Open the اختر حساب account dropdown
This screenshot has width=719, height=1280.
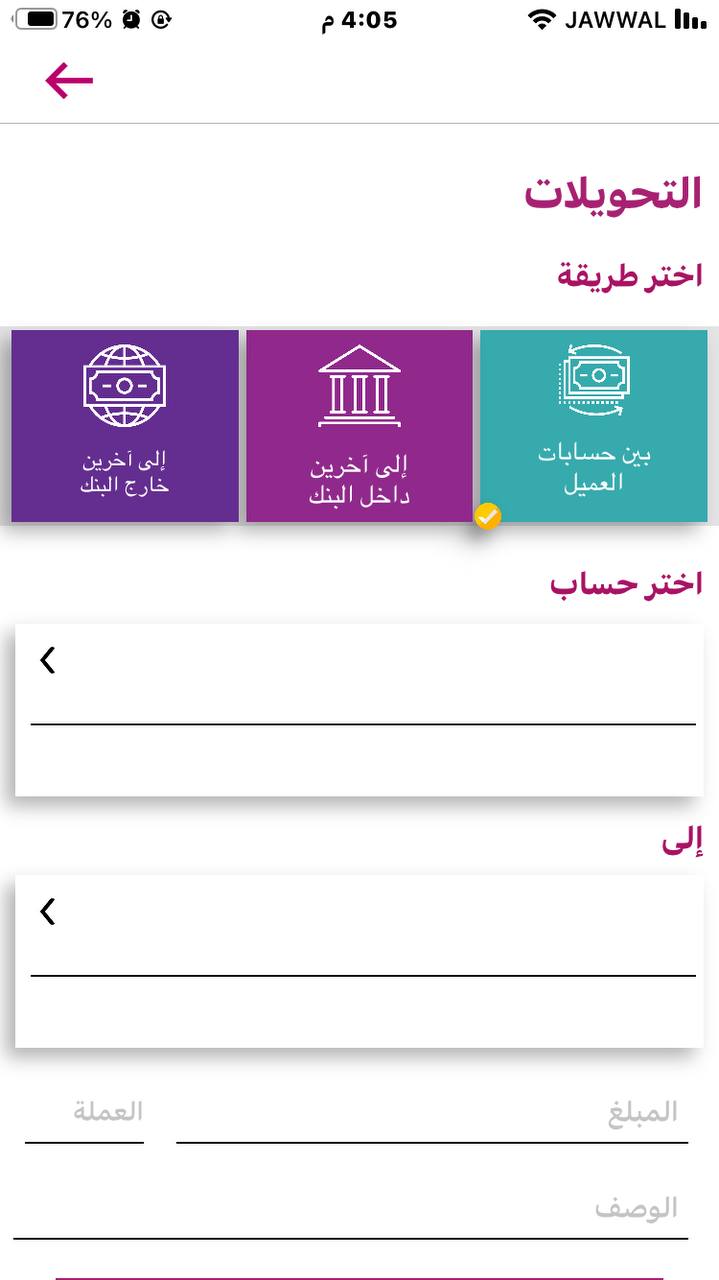359,675
